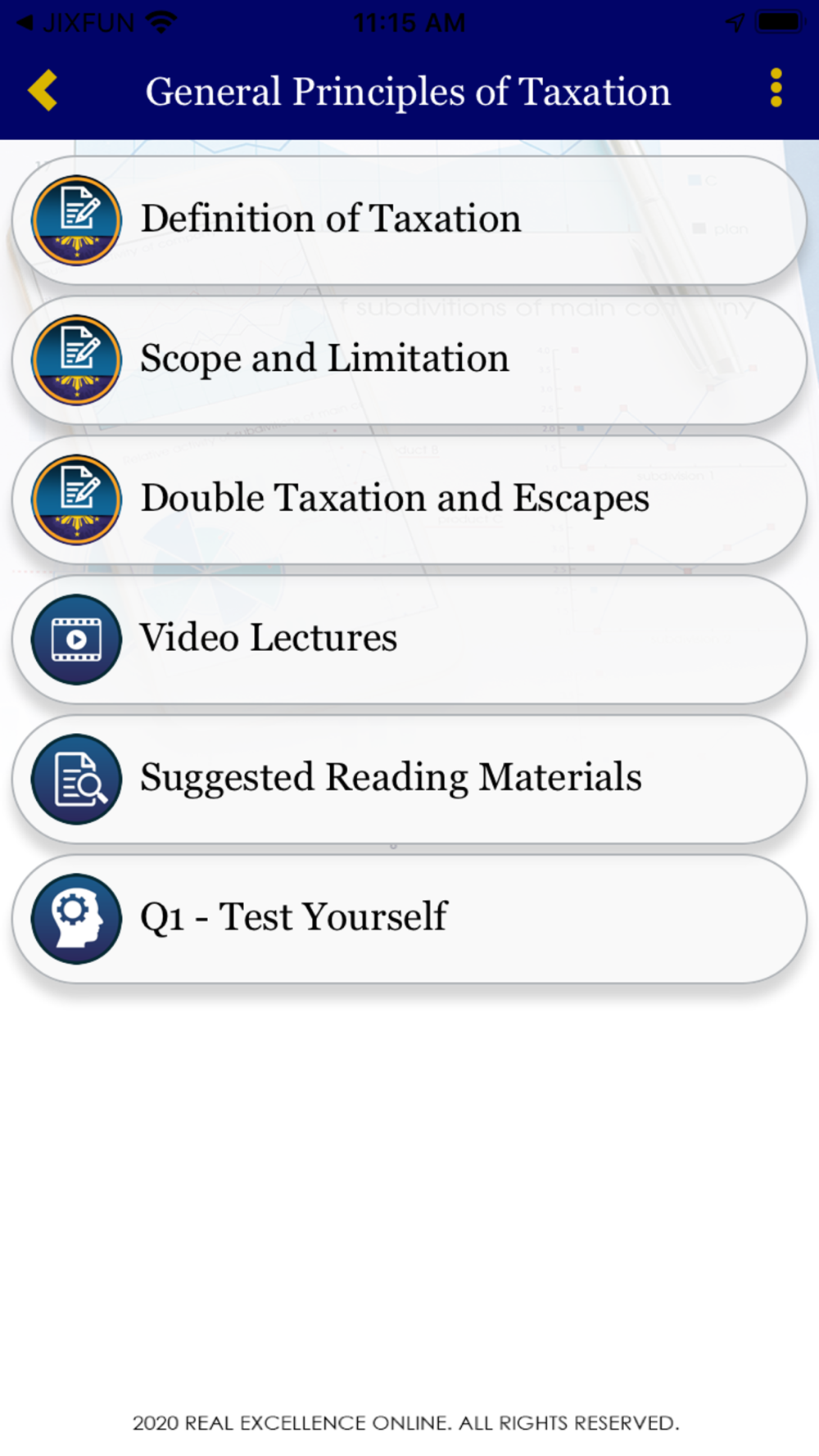Select Scope and Limitation topic

(x=409, y=360)
